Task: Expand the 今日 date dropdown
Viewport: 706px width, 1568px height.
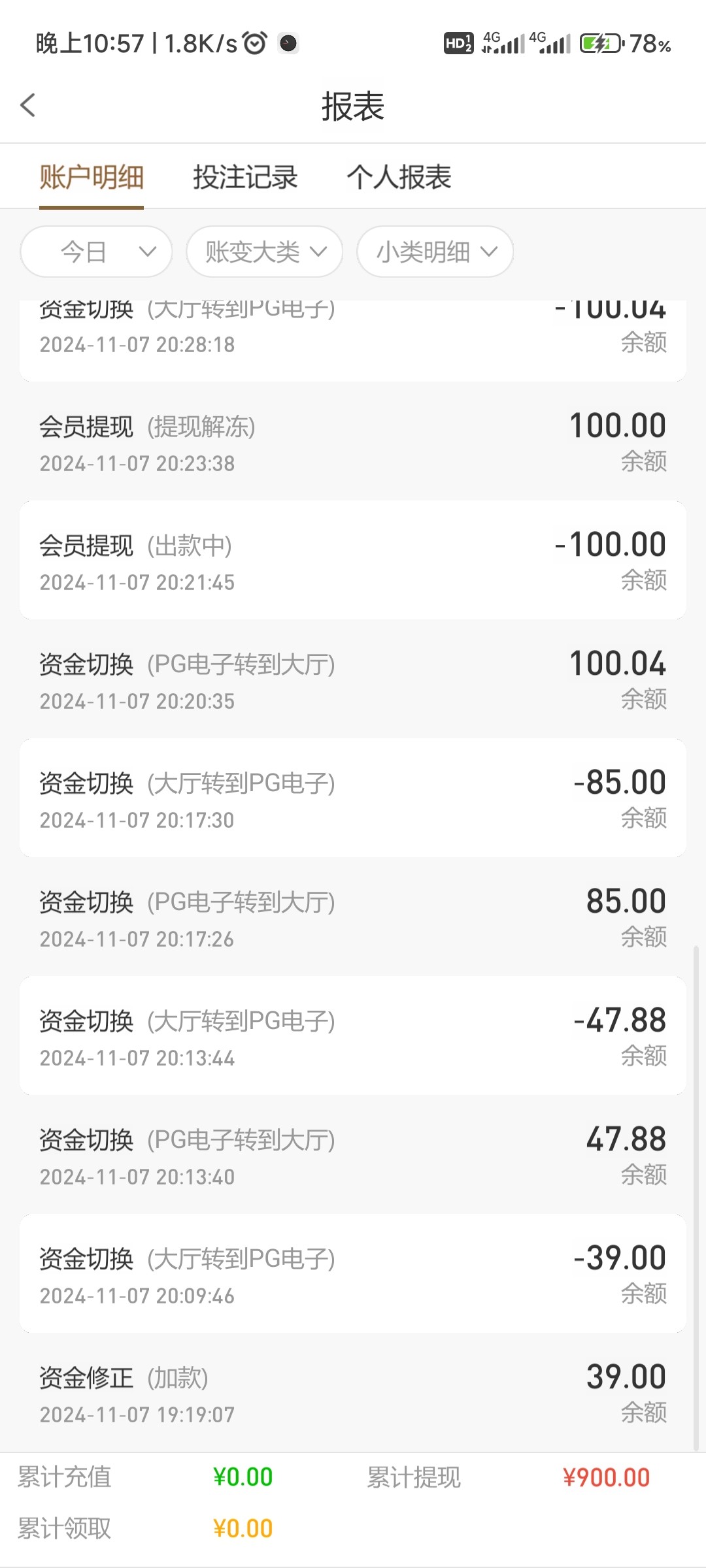Action: [x=96, y=252]
